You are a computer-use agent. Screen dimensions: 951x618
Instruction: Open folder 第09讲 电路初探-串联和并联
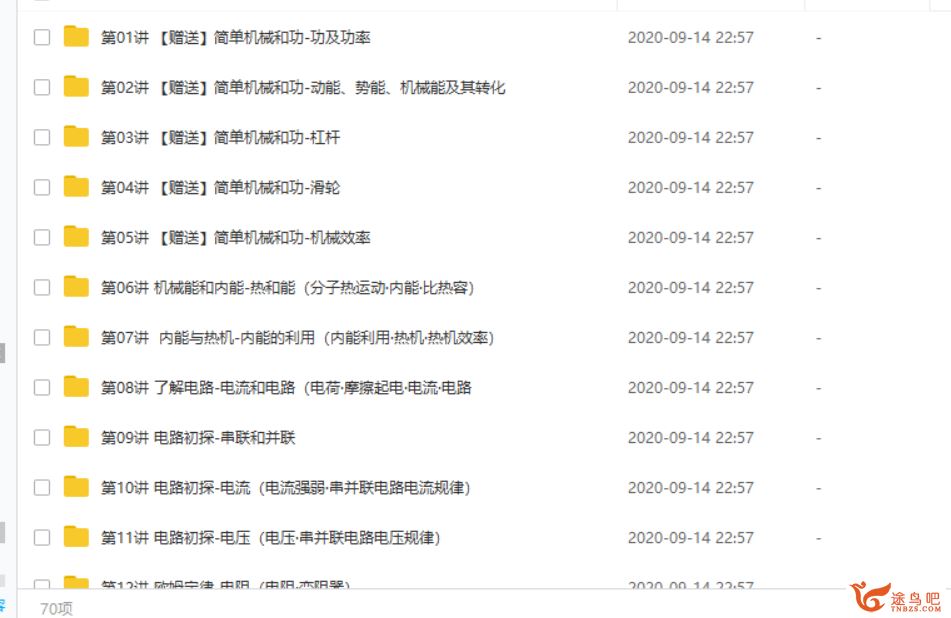coord(198,438)
